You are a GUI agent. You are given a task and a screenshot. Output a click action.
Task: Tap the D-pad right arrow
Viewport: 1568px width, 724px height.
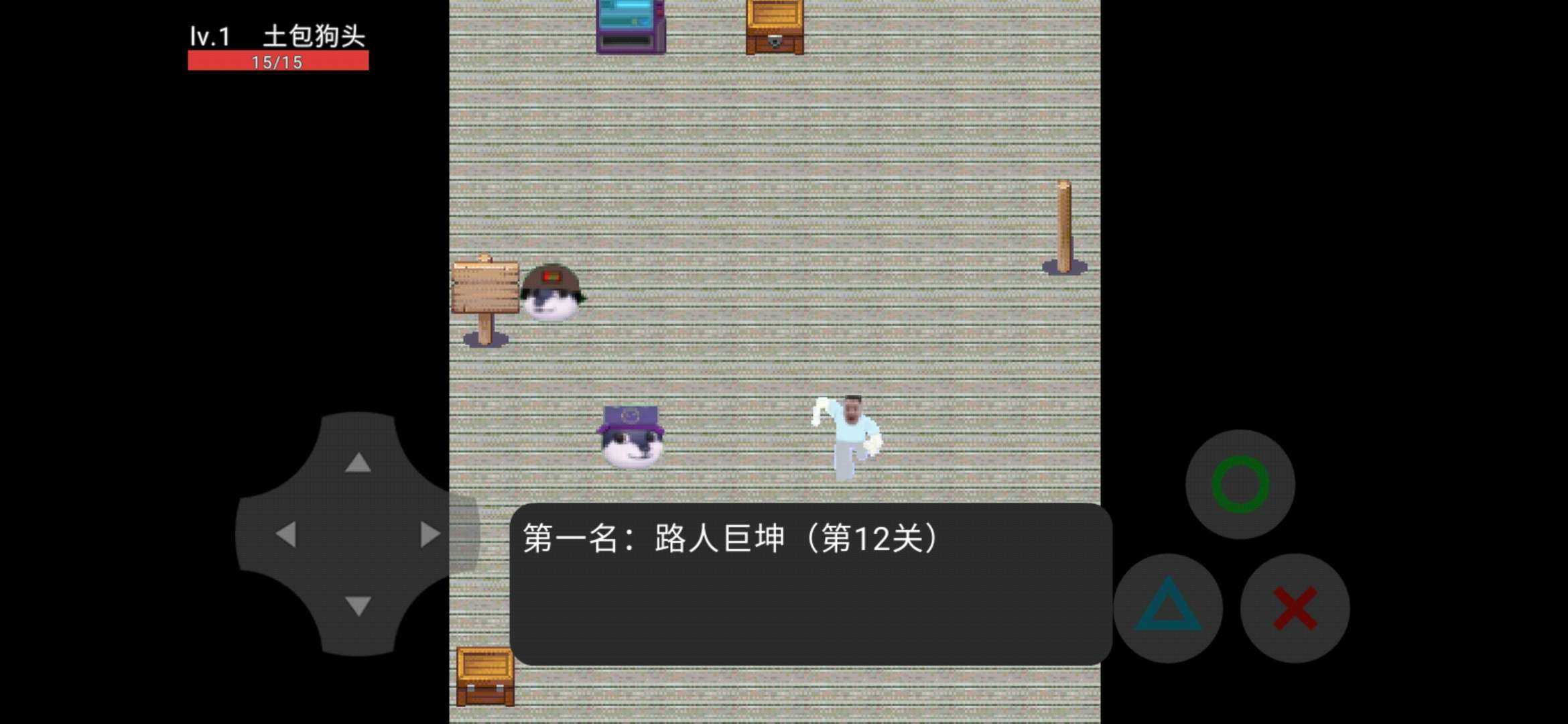[x=430, y=534]
